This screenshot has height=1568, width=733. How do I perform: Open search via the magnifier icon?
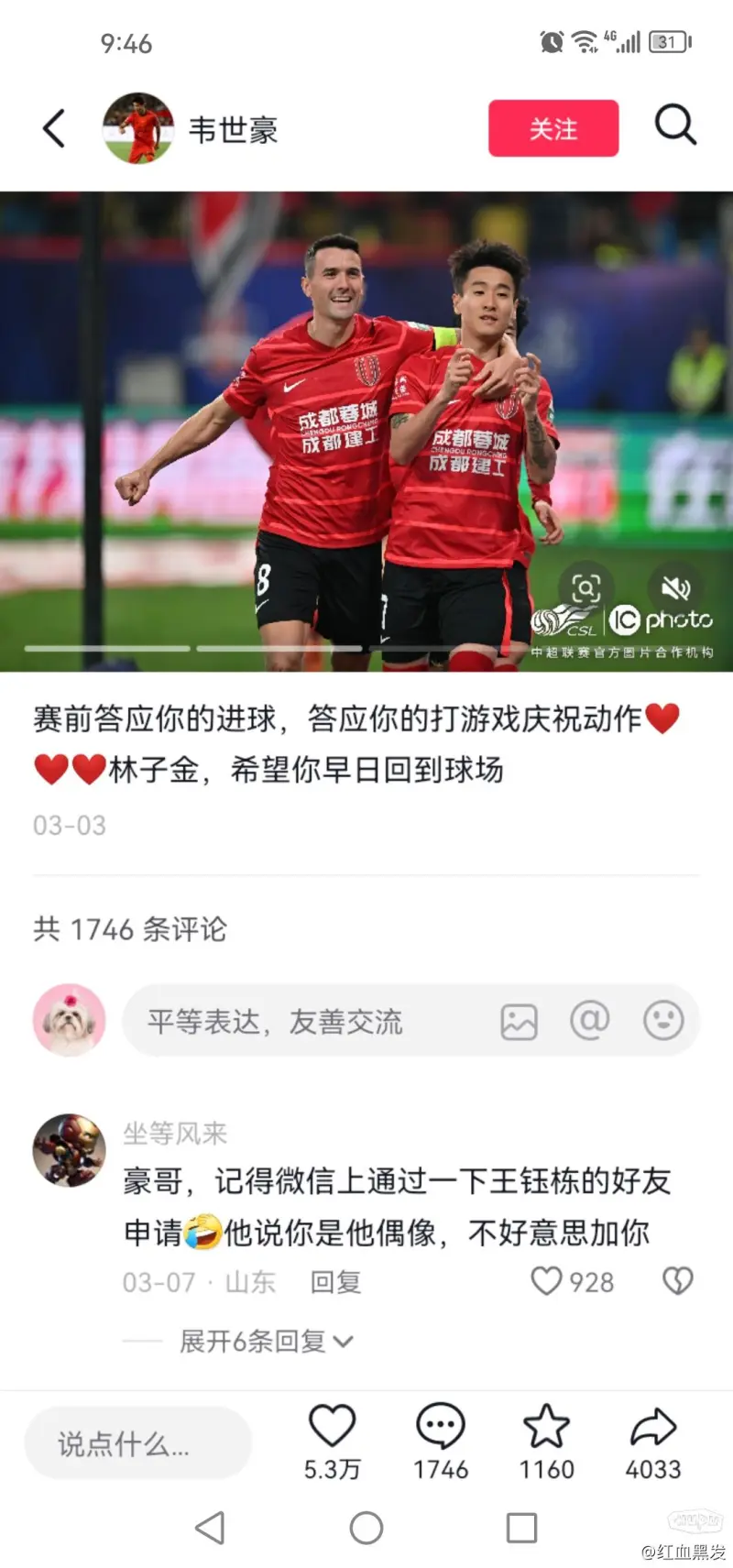point(675,126)
